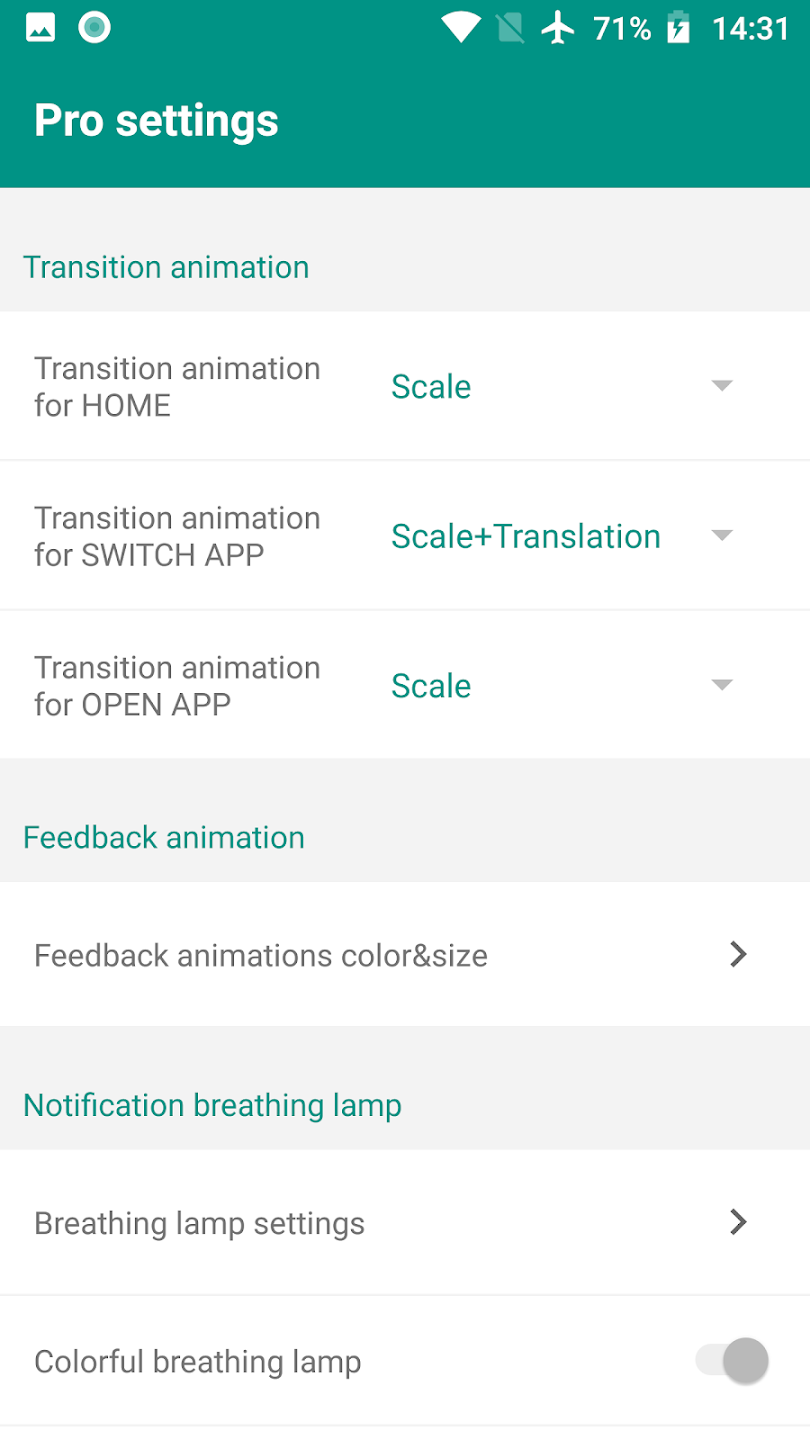Viewport: 810px width, 1440px height.
Task: Tap the gallery notification icon in status bar
Action: [38, 27]
